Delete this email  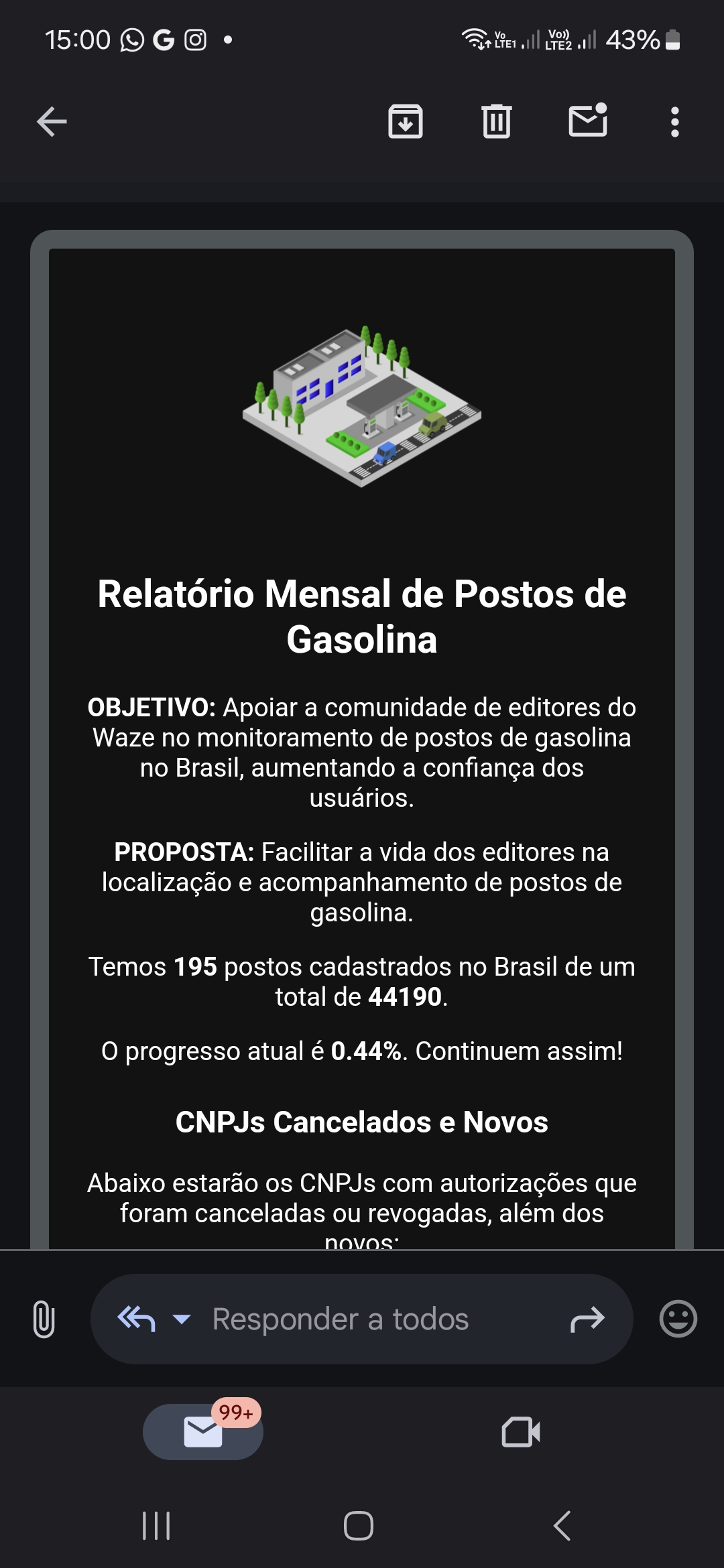coord(496,122)
